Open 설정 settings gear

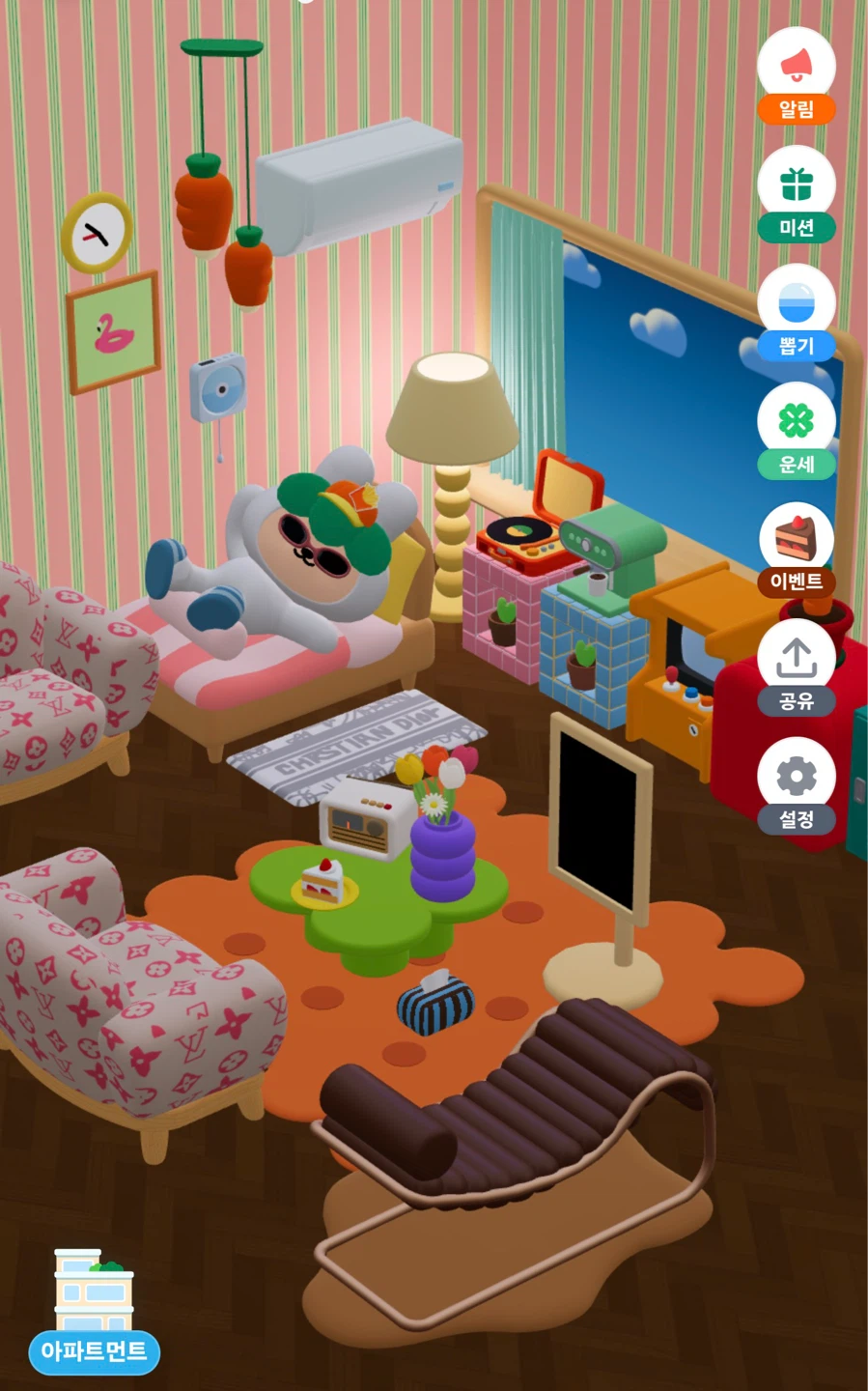pyautogui.click(x=796, y=785)
